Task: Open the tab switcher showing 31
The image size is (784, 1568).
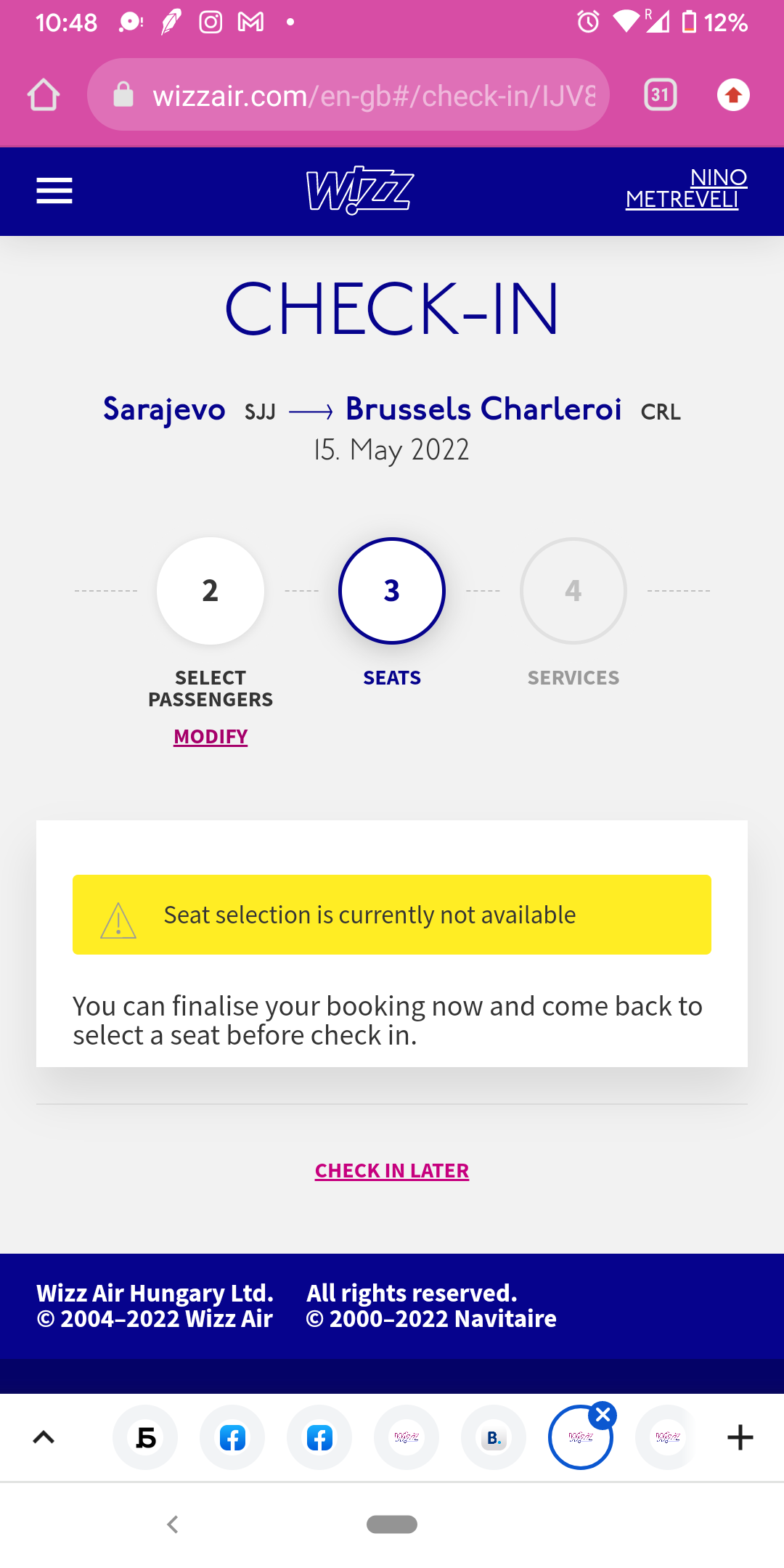Action: tap(661, 95)
